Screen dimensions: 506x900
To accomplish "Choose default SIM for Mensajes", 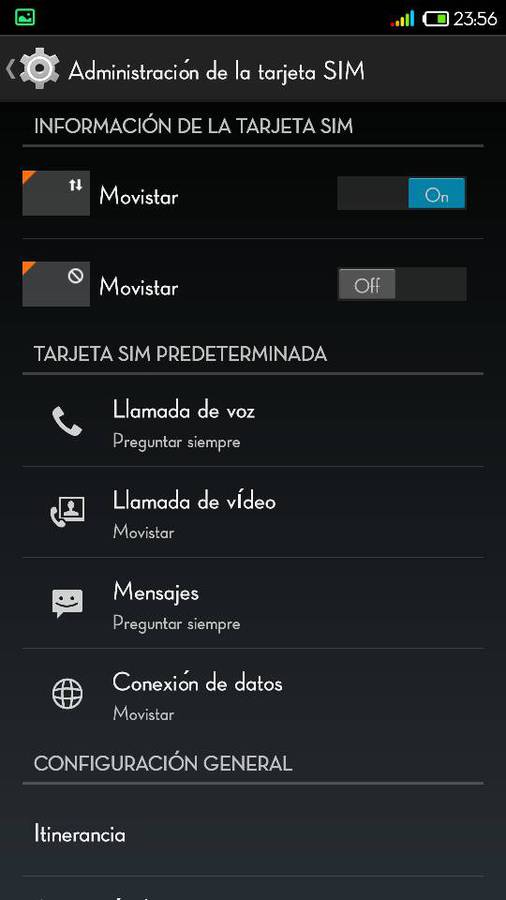I will click(253, 603).
